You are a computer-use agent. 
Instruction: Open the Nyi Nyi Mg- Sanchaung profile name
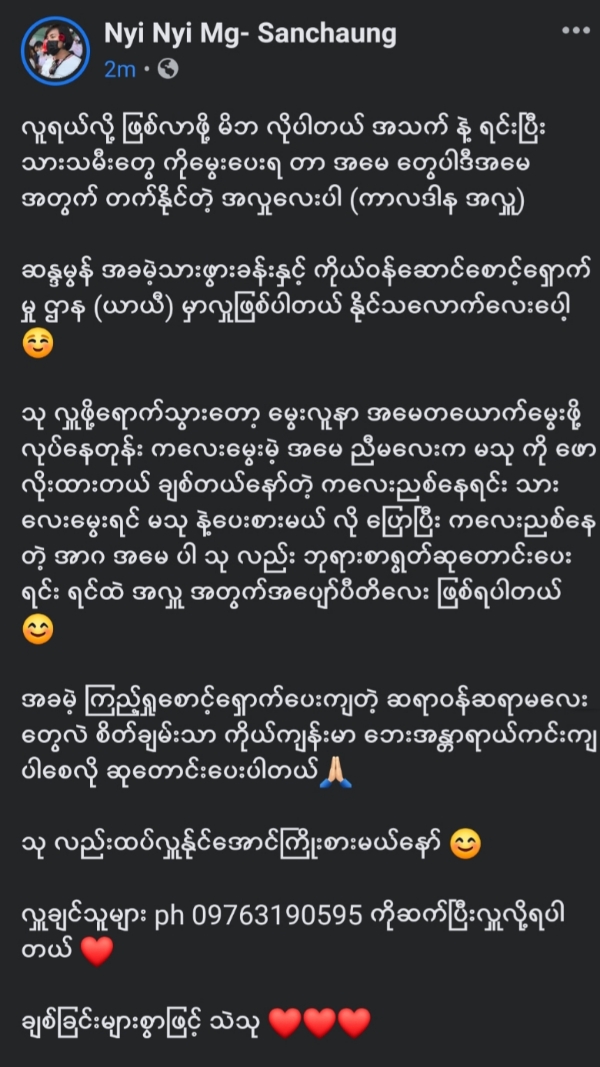[x=250, y=34]
